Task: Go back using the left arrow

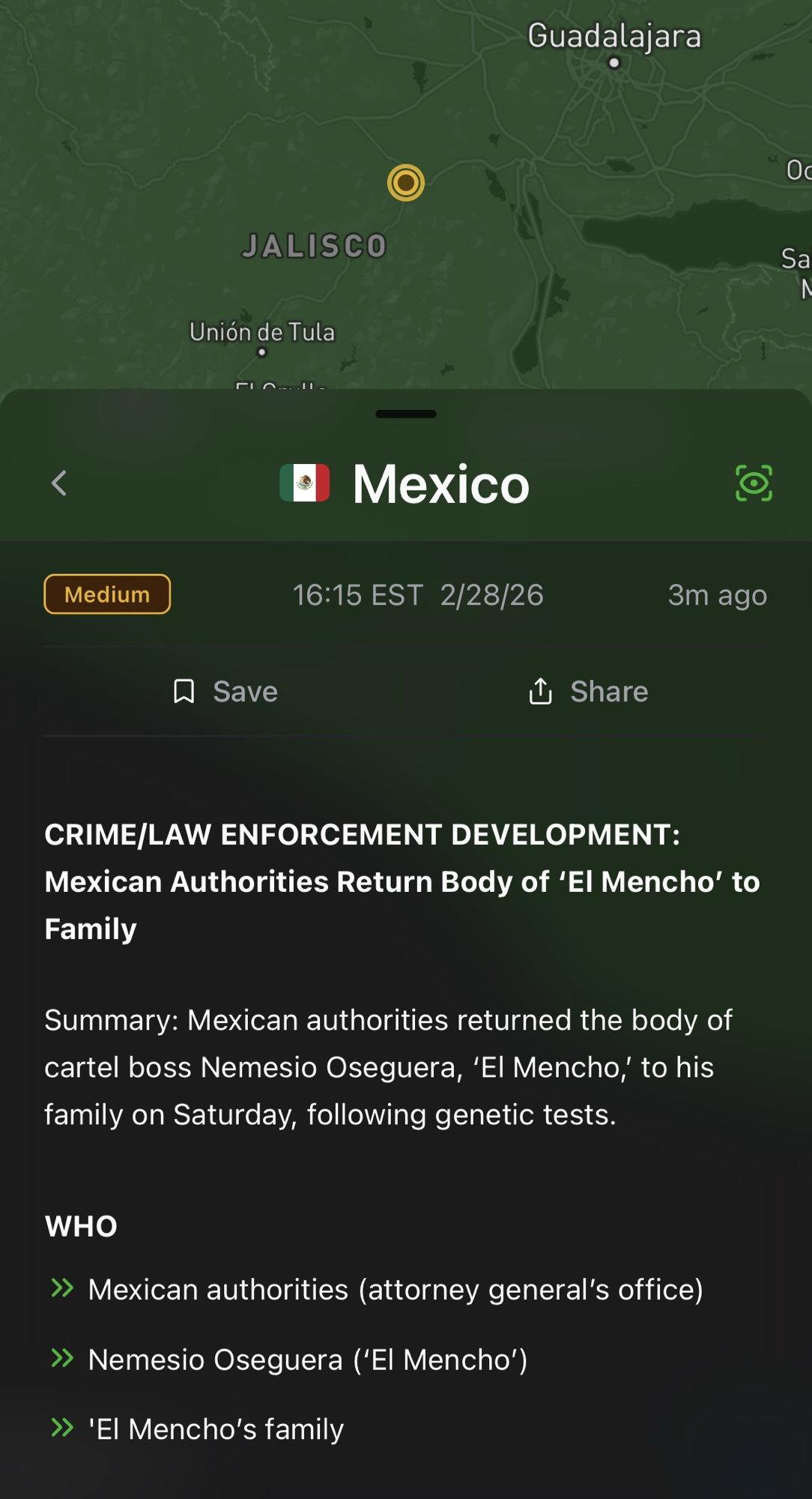Action: (x=59, y=483)
